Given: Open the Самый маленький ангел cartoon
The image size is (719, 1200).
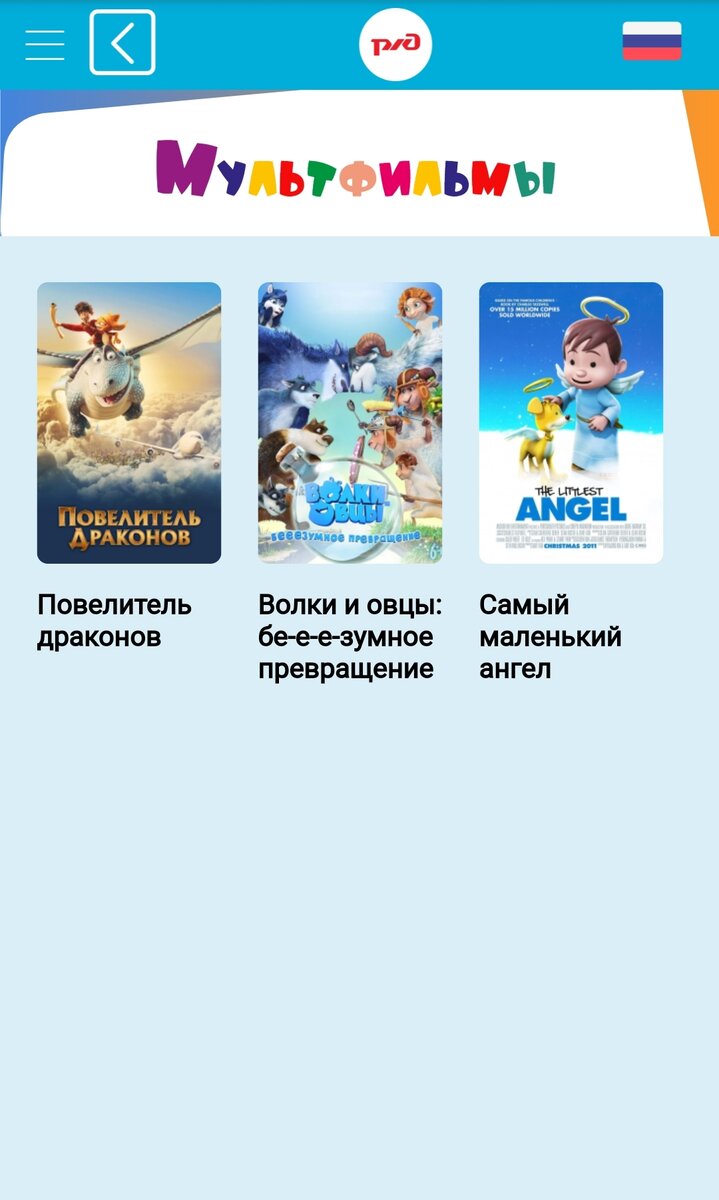Looking at the screenshot, I should 571,423.
